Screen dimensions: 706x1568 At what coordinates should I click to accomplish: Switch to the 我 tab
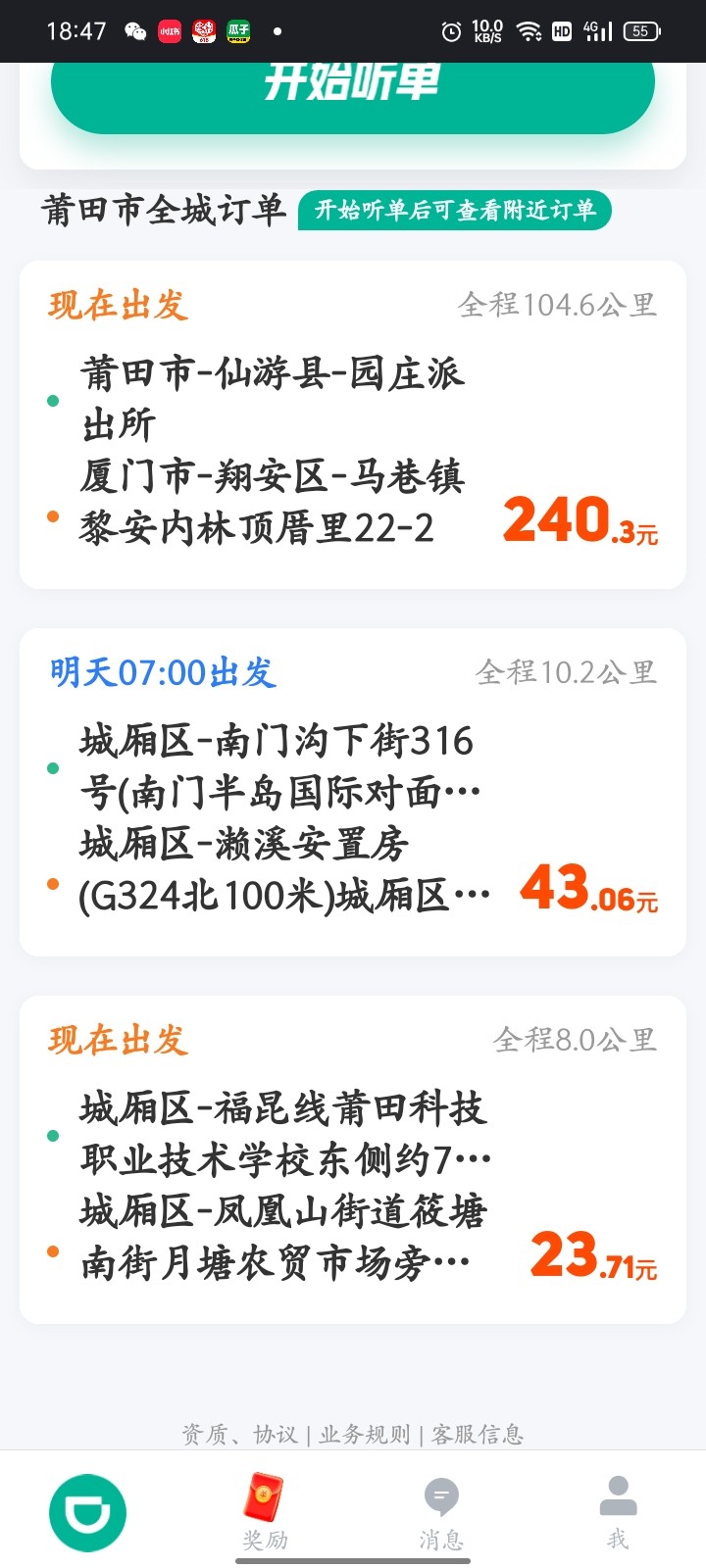click(618, 1512)
